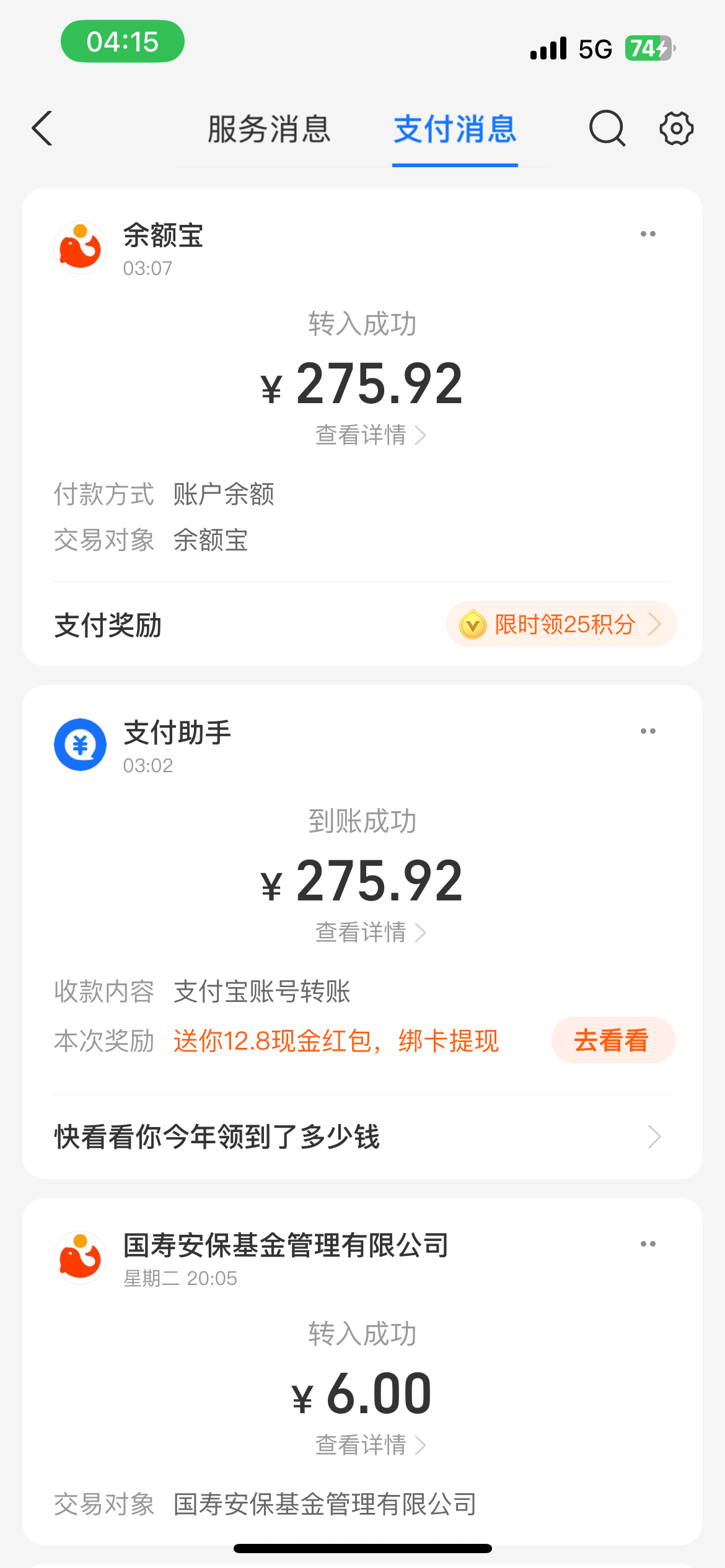View details of the 到账成功 payment
This screenshot has height=1568, width=725.
pos(370,933)
